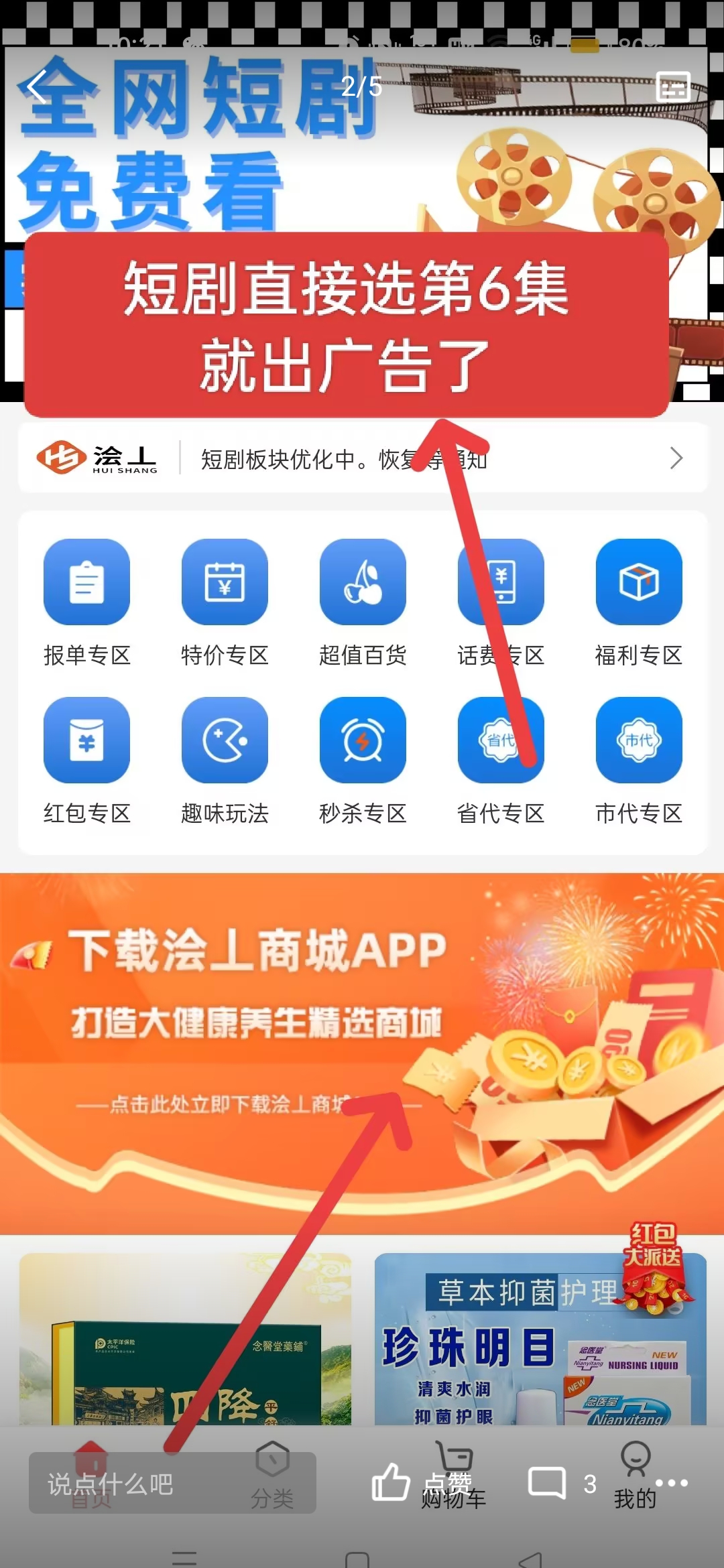This screenshot has height=1568, width=724.
Task: Open the three-dot more options menu
Action: point(672,1483)
